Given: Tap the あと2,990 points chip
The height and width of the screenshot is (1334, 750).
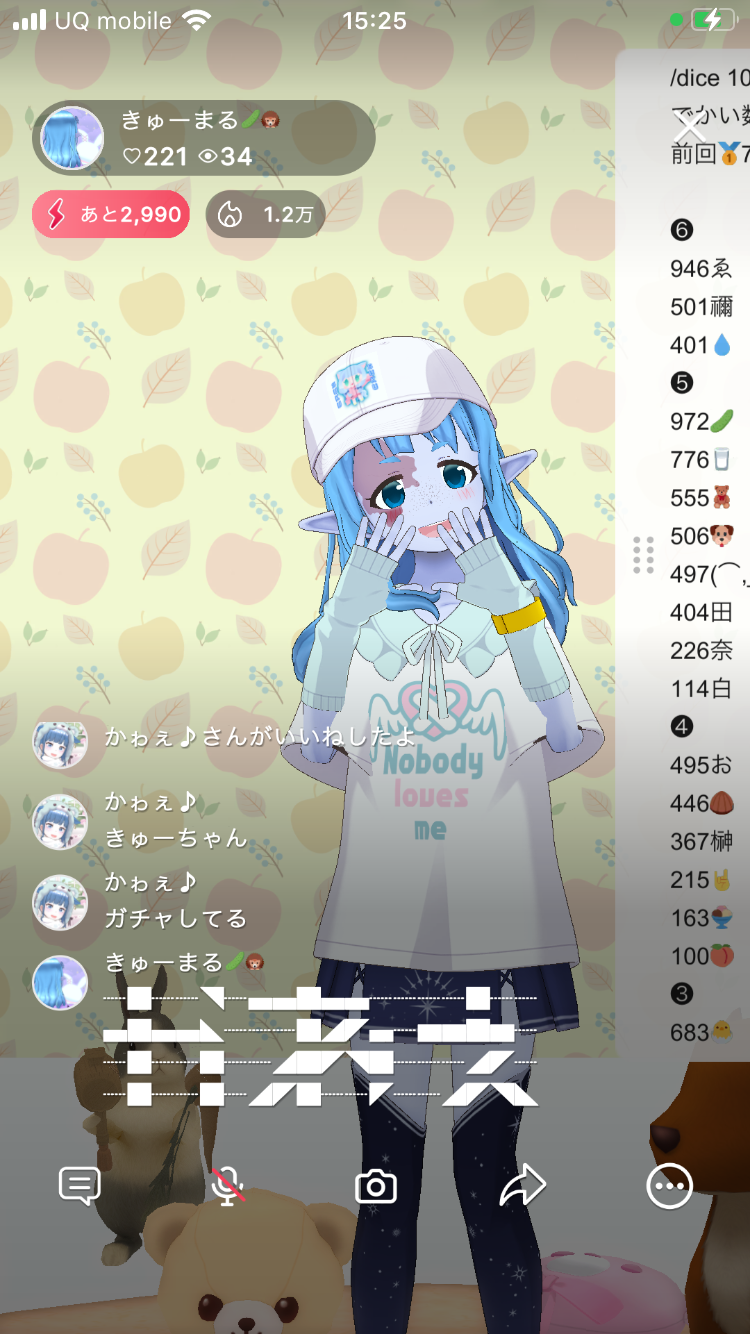Looking at the screenshot, I should pos(111,214).
